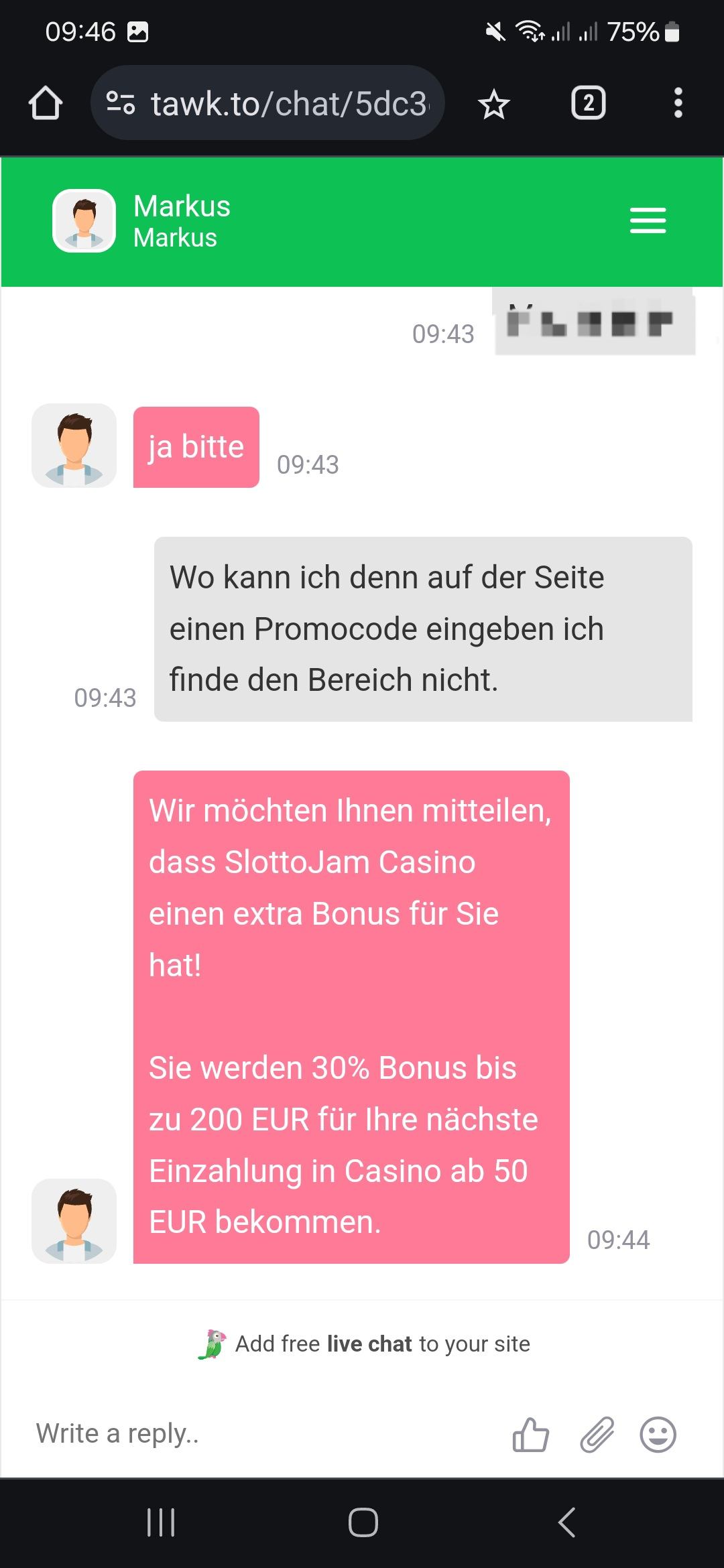This screenshot has width=724, height=1568.
Task: Open recent apps from navigation bar
Action: click(161, 1522)
